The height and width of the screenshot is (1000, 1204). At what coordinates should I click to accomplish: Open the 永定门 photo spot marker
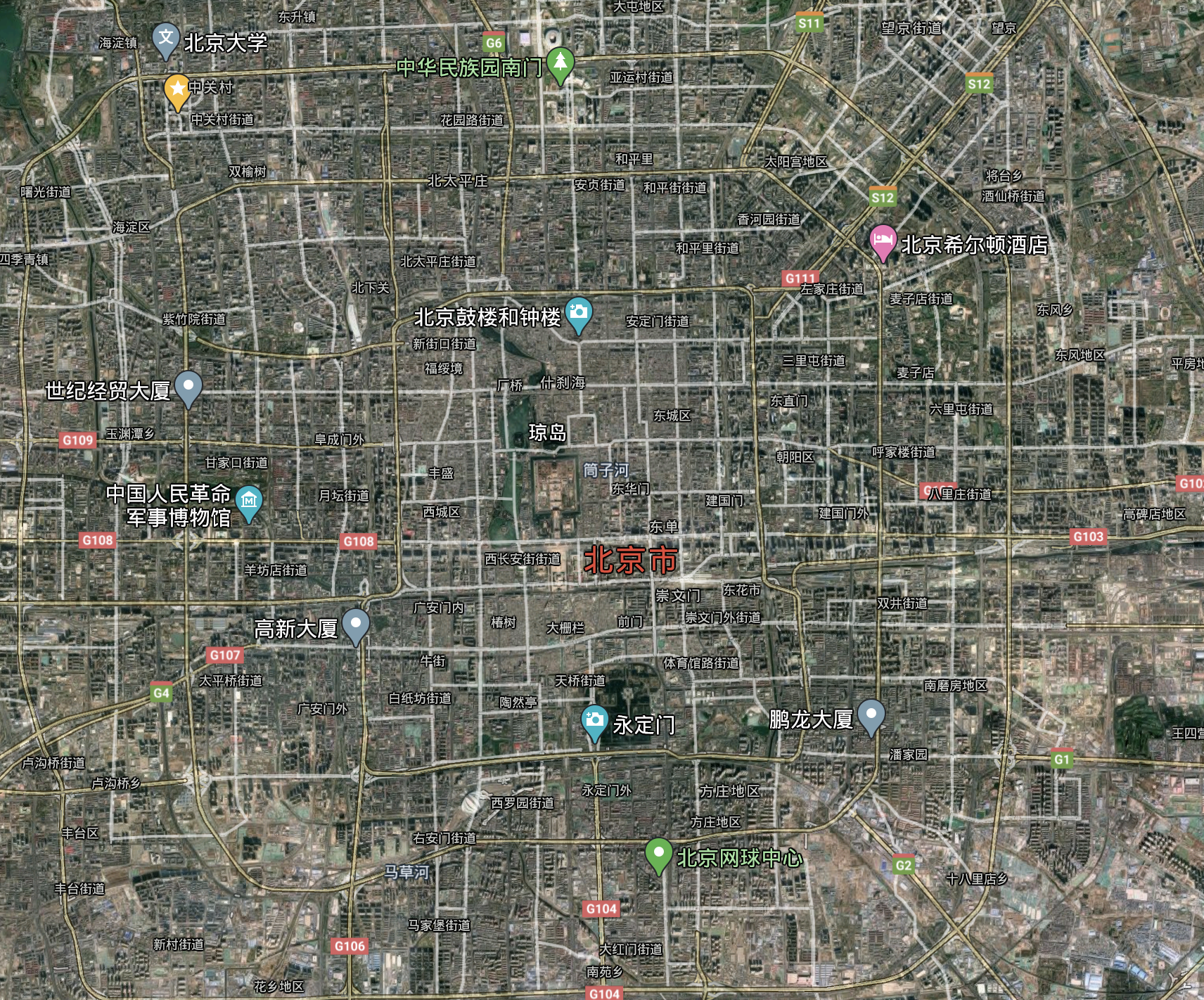tap(594, 721)
